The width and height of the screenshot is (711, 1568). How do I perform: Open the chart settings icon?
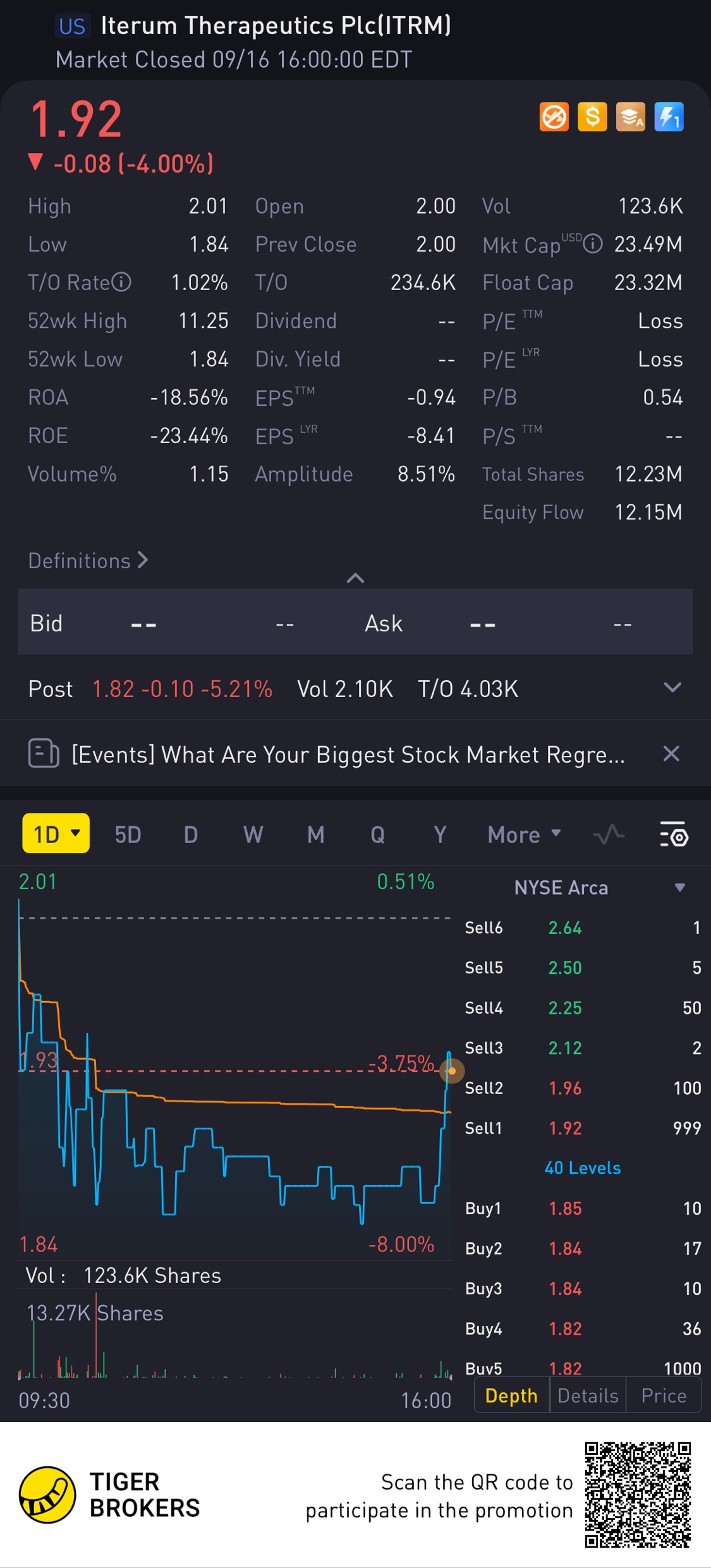[674, 835]
